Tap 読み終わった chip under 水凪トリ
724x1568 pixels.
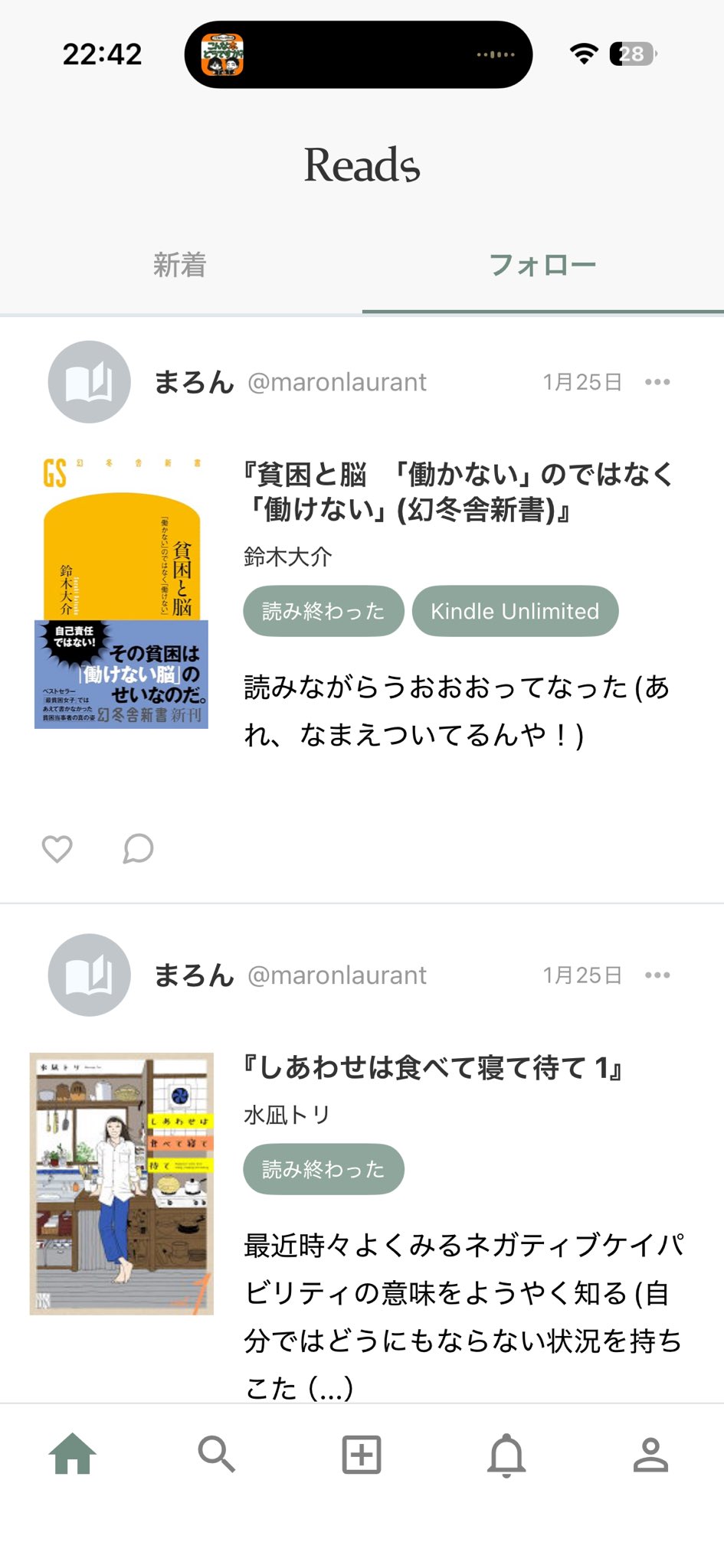[323, 1169]
